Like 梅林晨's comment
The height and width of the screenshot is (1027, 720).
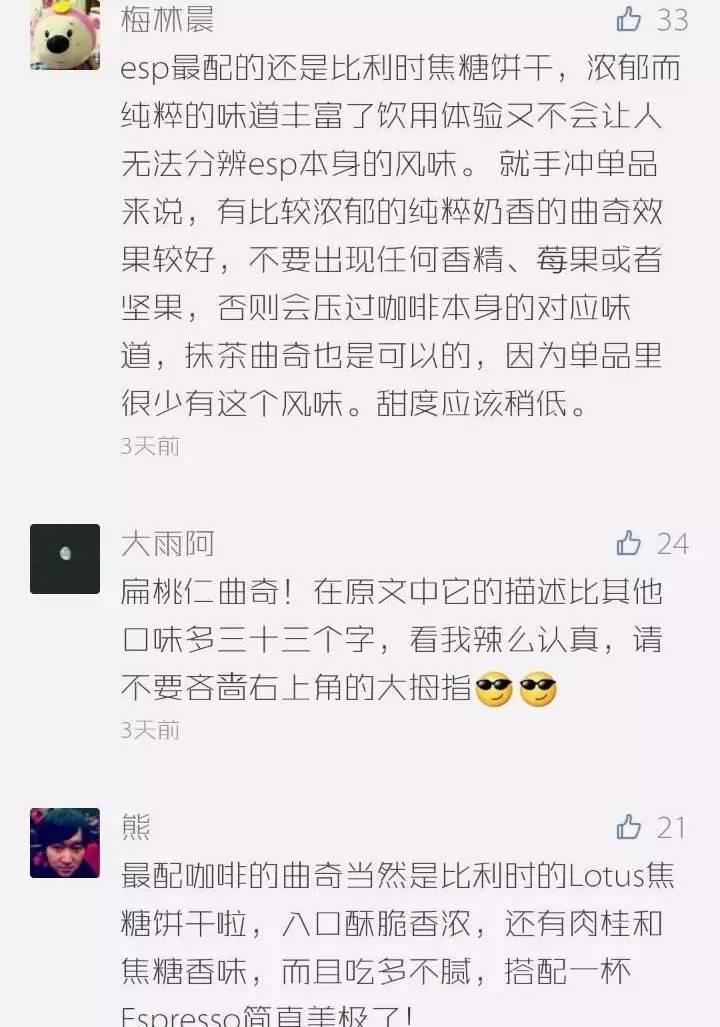click(x=629, y=18)
